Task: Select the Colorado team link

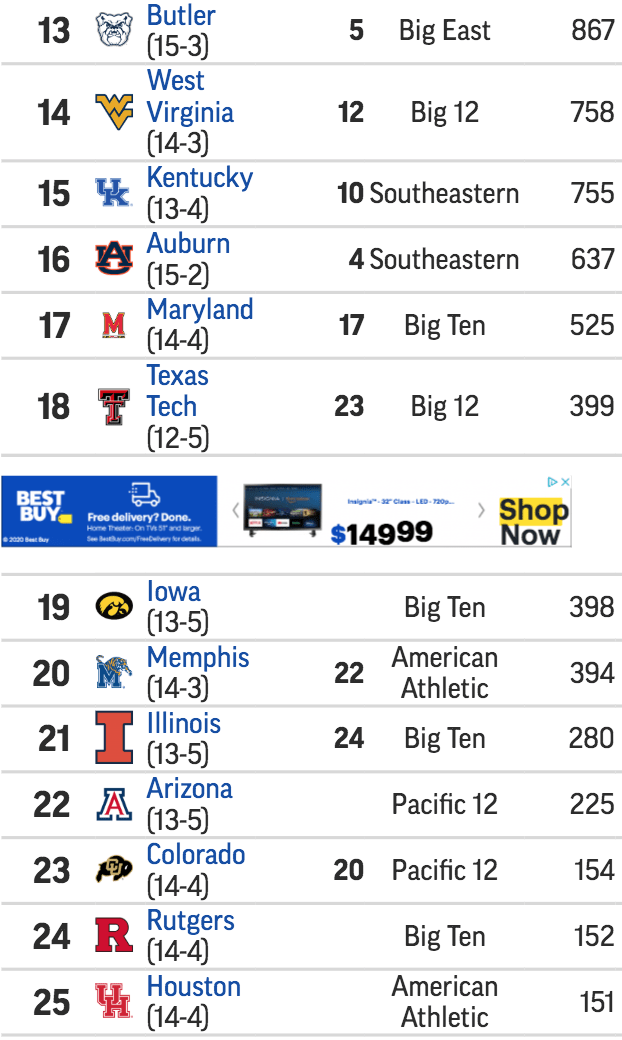Action: click(x=196, y=854)
